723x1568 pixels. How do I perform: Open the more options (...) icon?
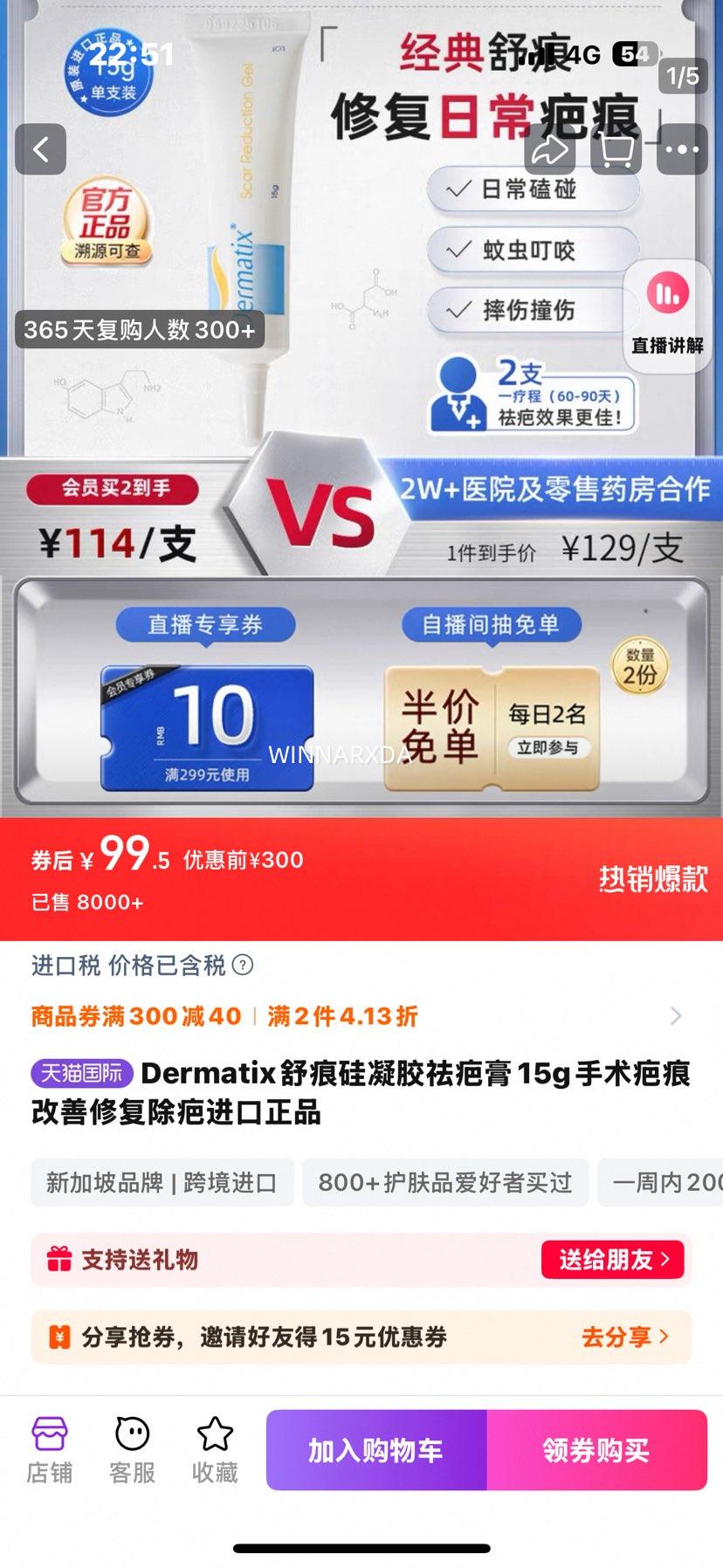tap(682, 148)
